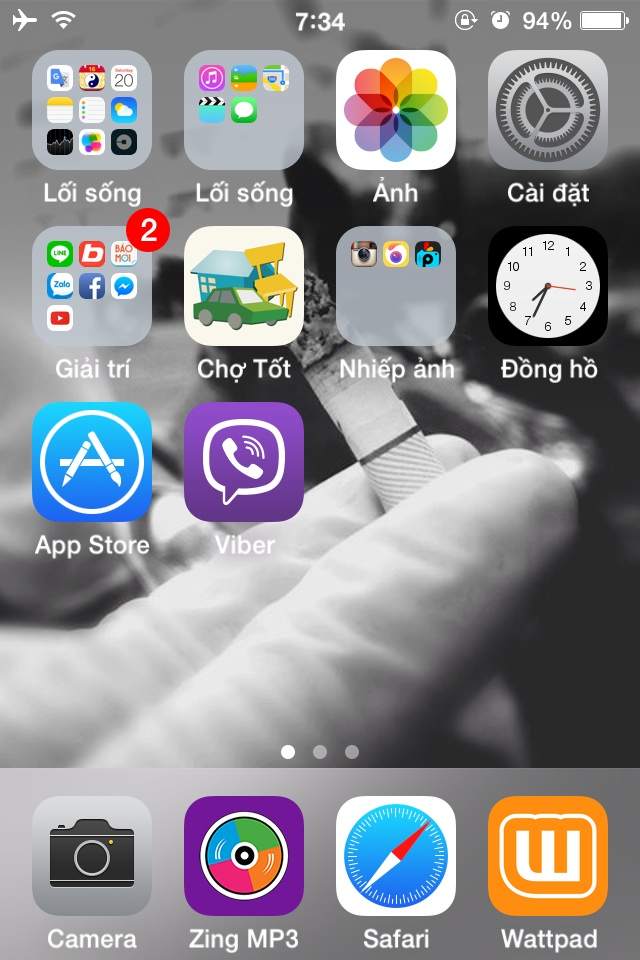This screenshot has height=960, width=640.
Task: Open the first Lối sống folder
Action: (92, 110)
